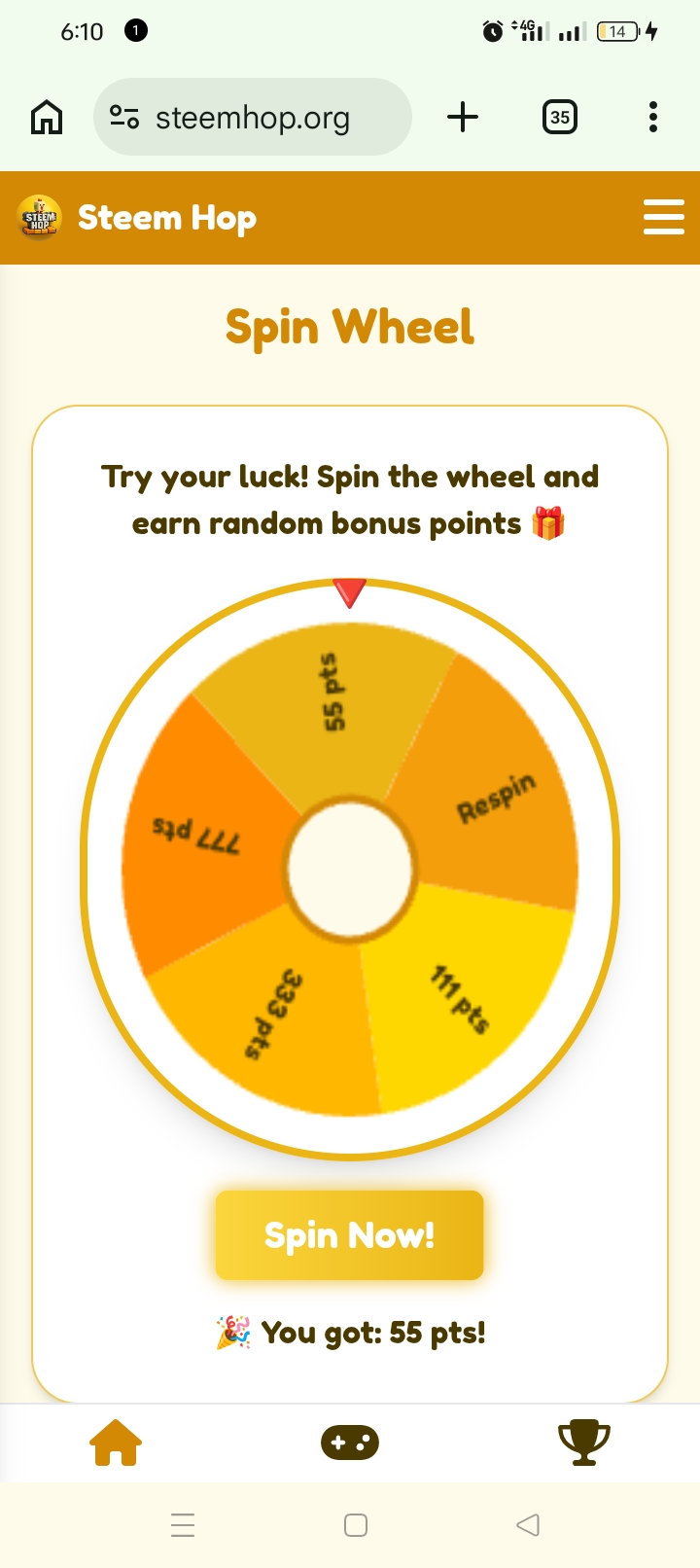Image resolution: width=700 pixels, height=1568 pixels.
Task: Tap the steemhop.org address bar
Action: click(253, 118)
